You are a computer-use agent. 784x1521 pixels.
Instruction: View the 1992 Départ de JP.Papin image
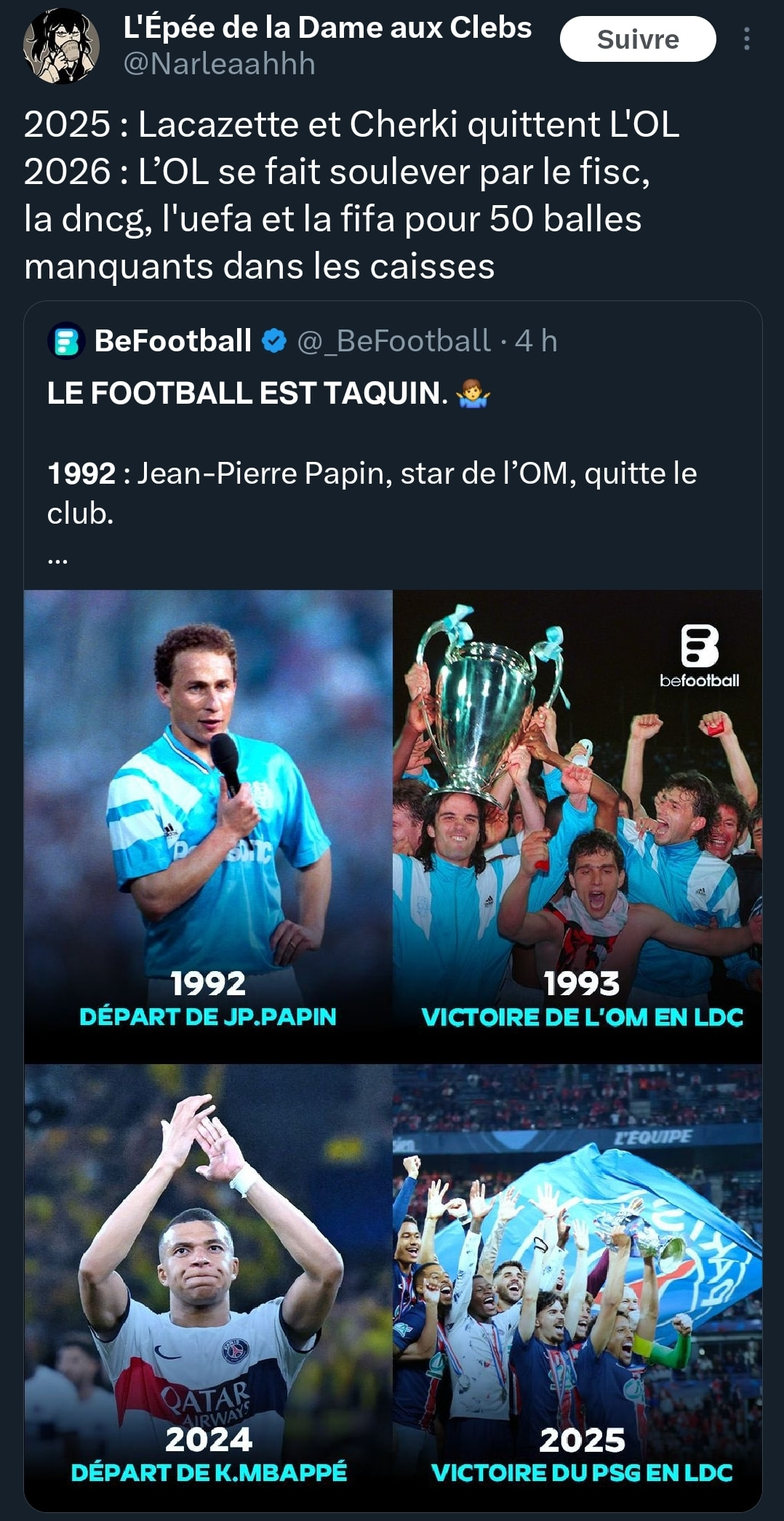[x=208, y=826]
